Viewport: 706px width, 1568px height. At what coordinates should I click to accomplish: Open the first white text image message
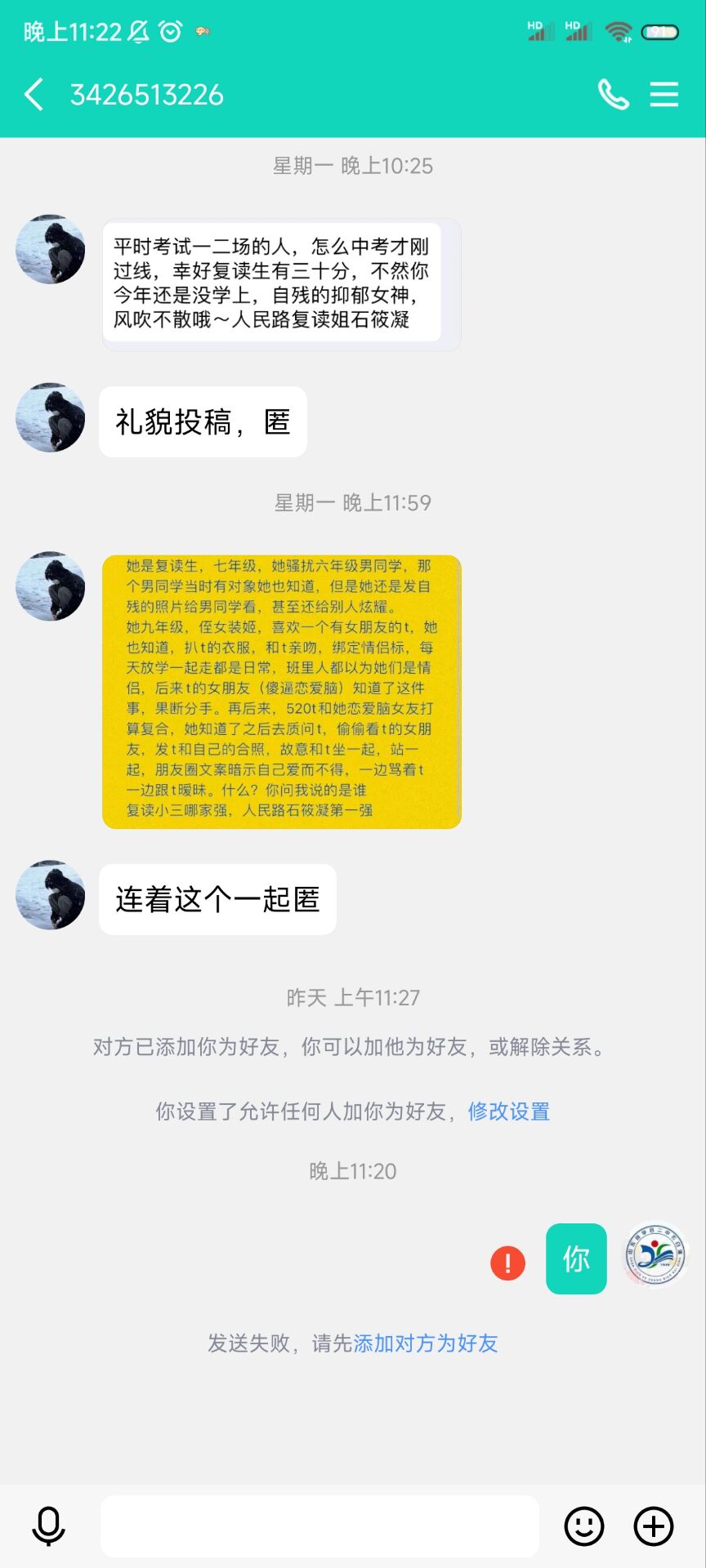[x=281, y=284]
